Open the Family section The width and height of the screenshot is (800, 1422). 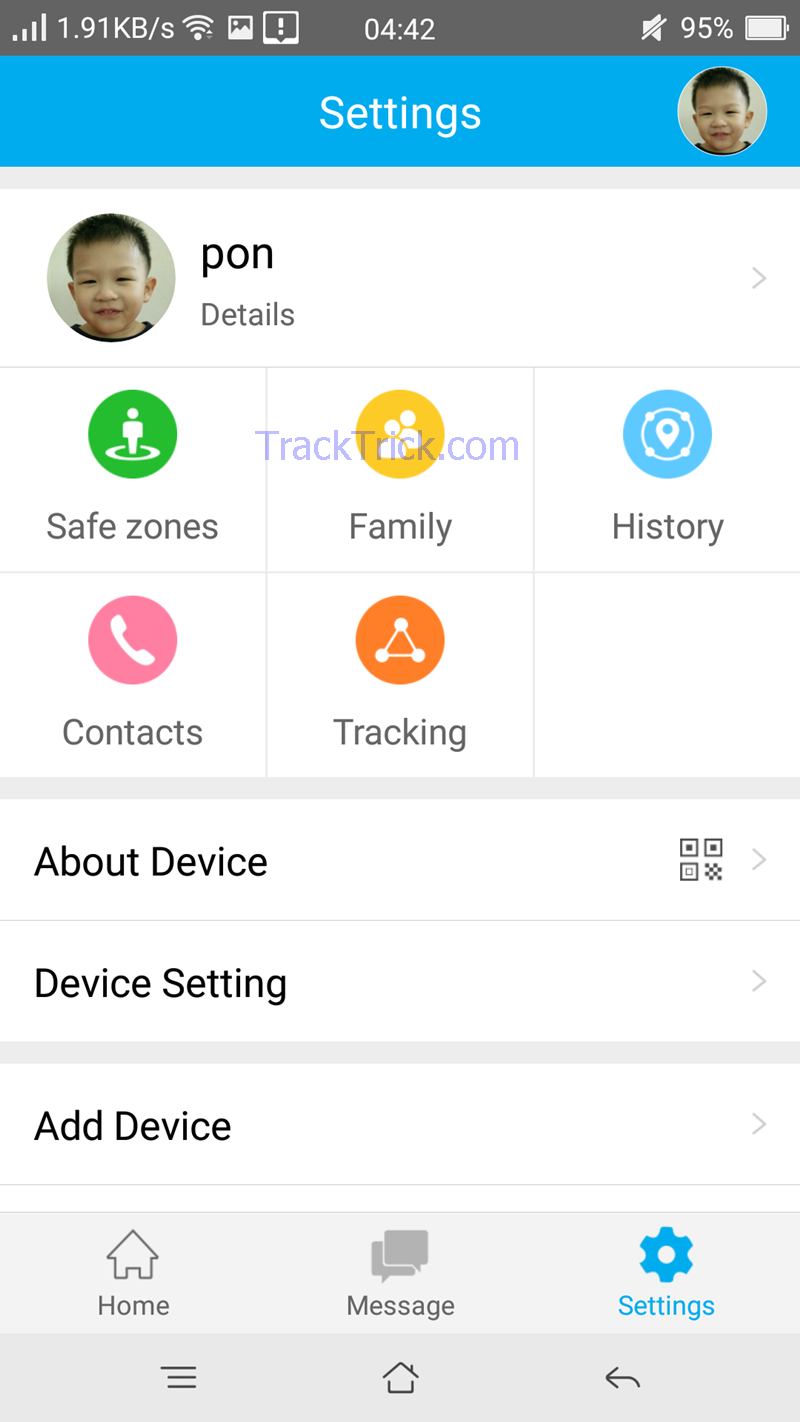click(x=400, y=468)
